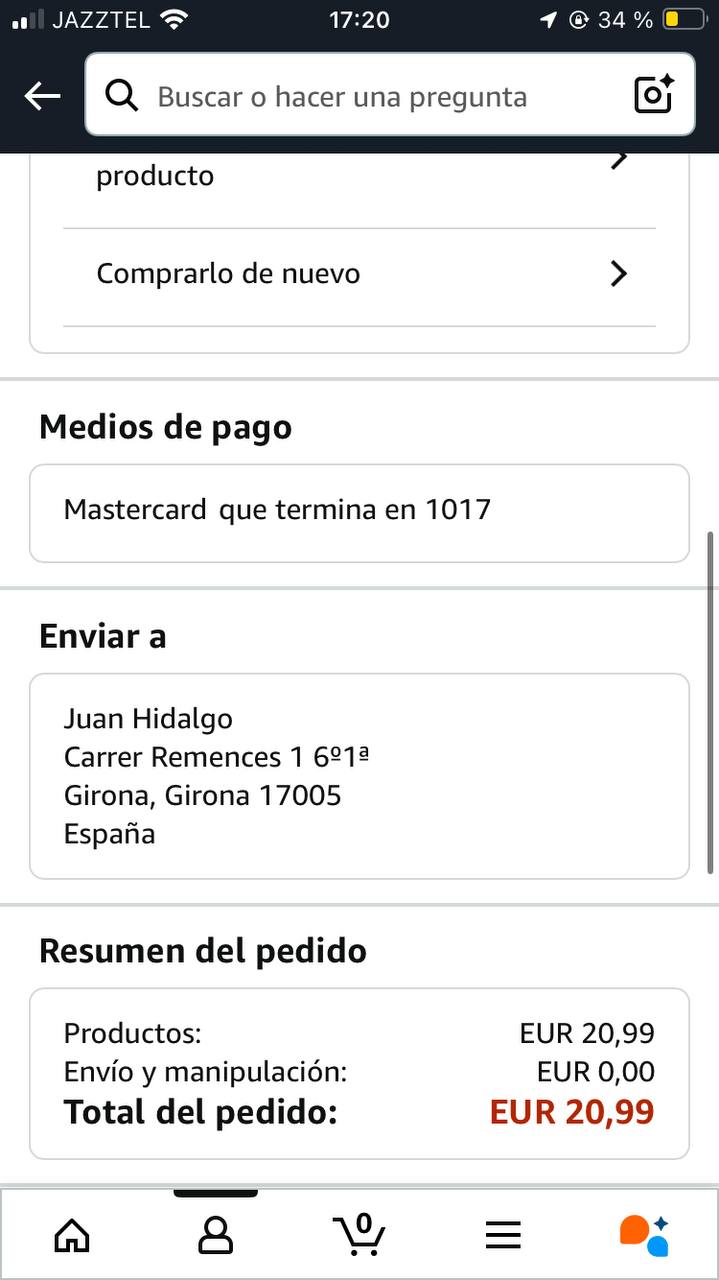Open the hamburger menu tab
Viewport: 719px width, 1280px height.
[x=503, y=1236]
